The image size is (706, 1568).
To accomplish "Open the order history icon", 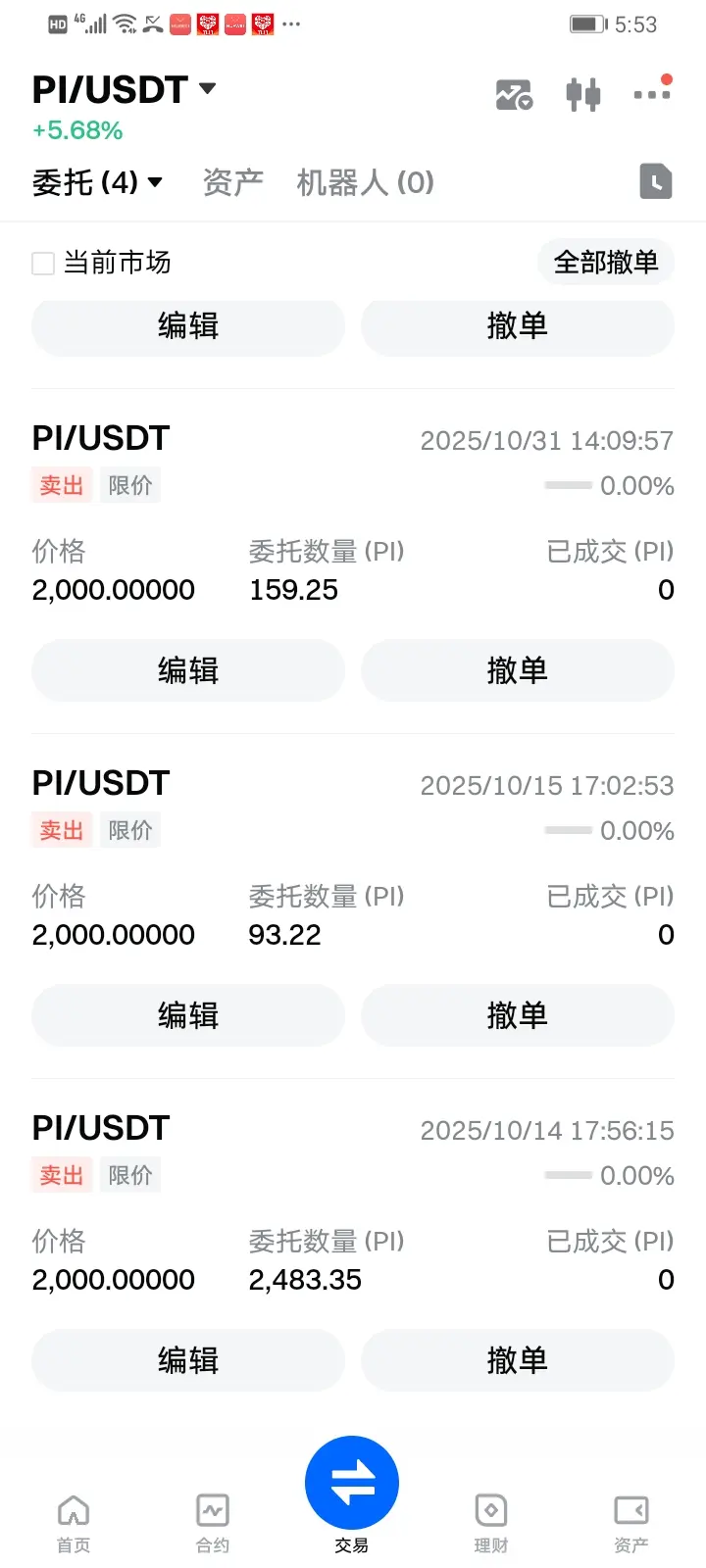I will click(655, 181).
